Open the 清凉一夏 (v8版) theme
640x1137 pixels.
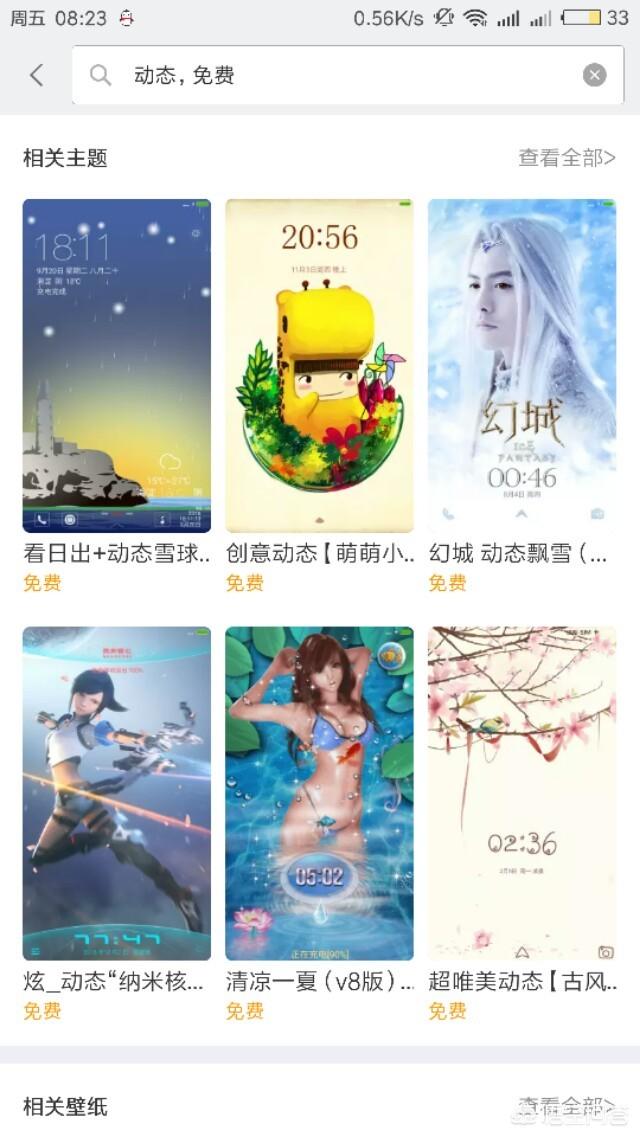click(319, 793)
